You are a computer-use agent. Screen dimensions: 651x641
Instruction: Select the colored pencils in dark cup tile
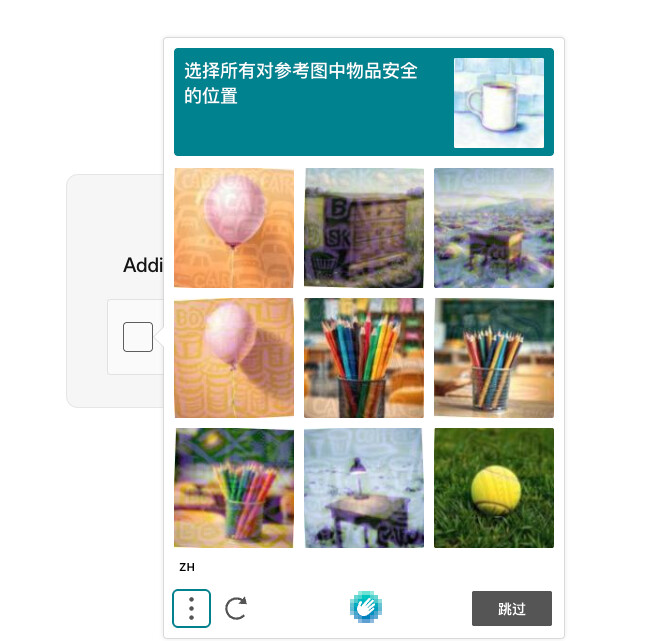(x=364, y=358)
